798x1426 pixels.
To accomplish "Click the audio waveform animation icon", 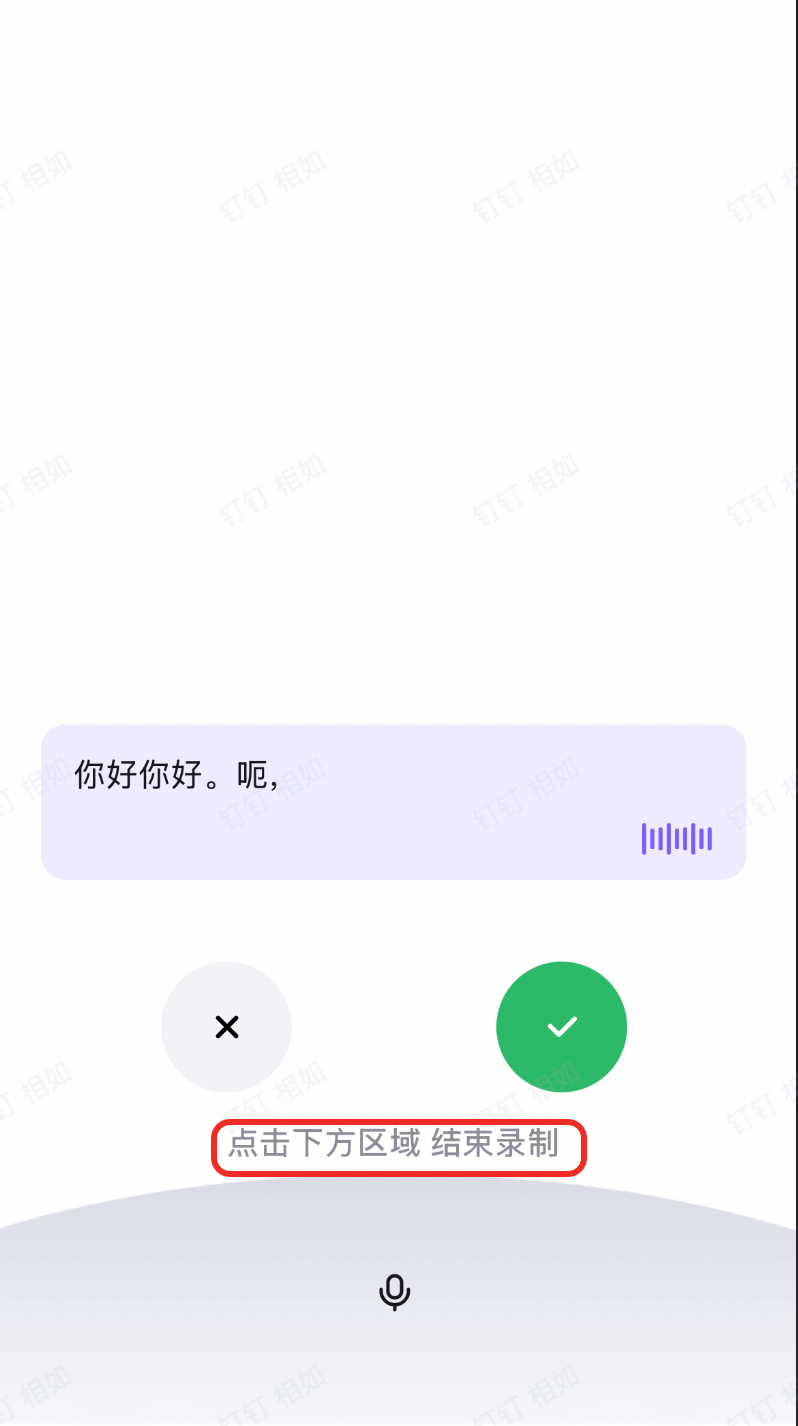I will tap(676, 838).
